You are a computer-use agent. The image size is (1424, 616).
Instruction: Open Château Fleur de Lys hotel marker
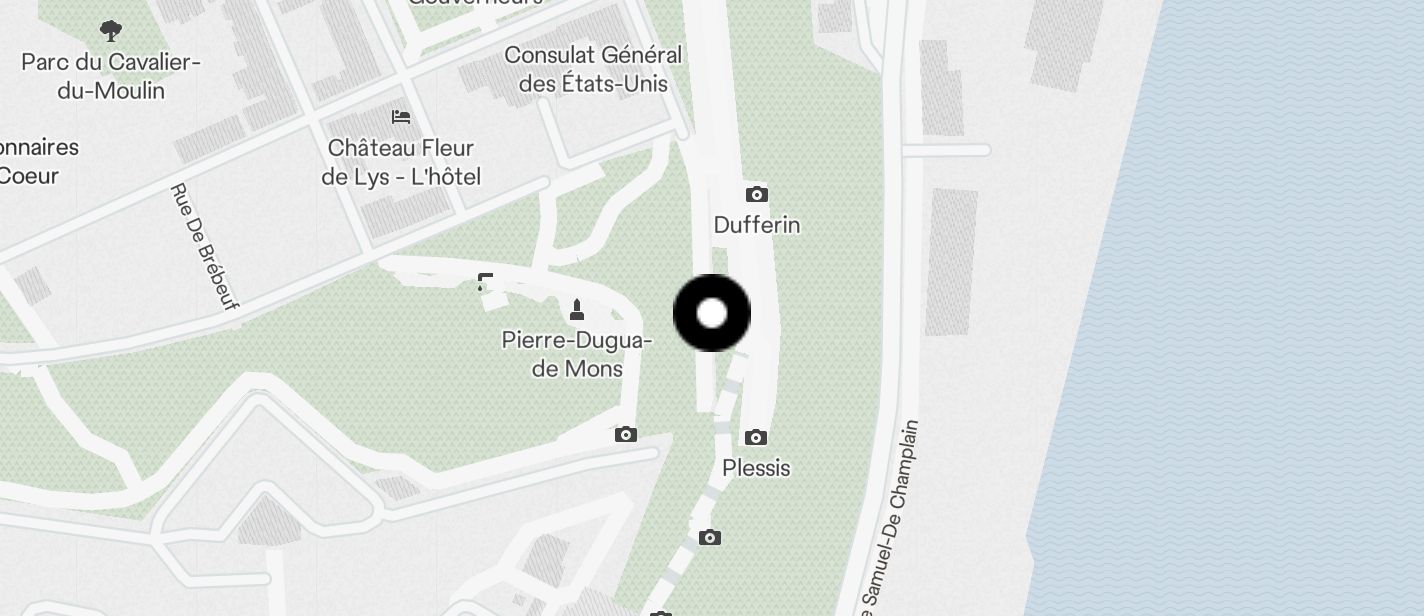(x=401, y=117)
